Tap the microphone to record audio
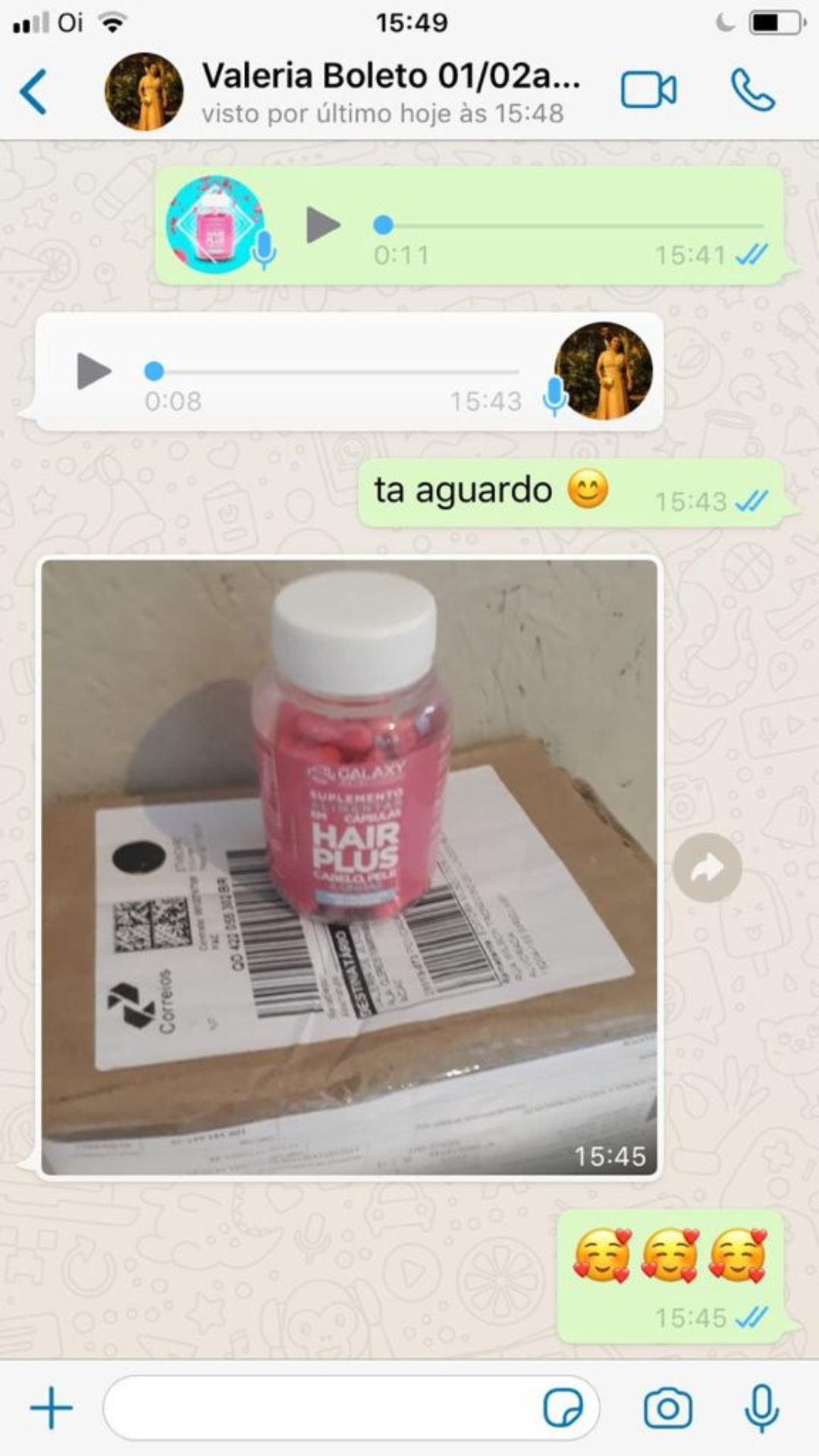819x1456 pixels. [x=761, y=1408]
